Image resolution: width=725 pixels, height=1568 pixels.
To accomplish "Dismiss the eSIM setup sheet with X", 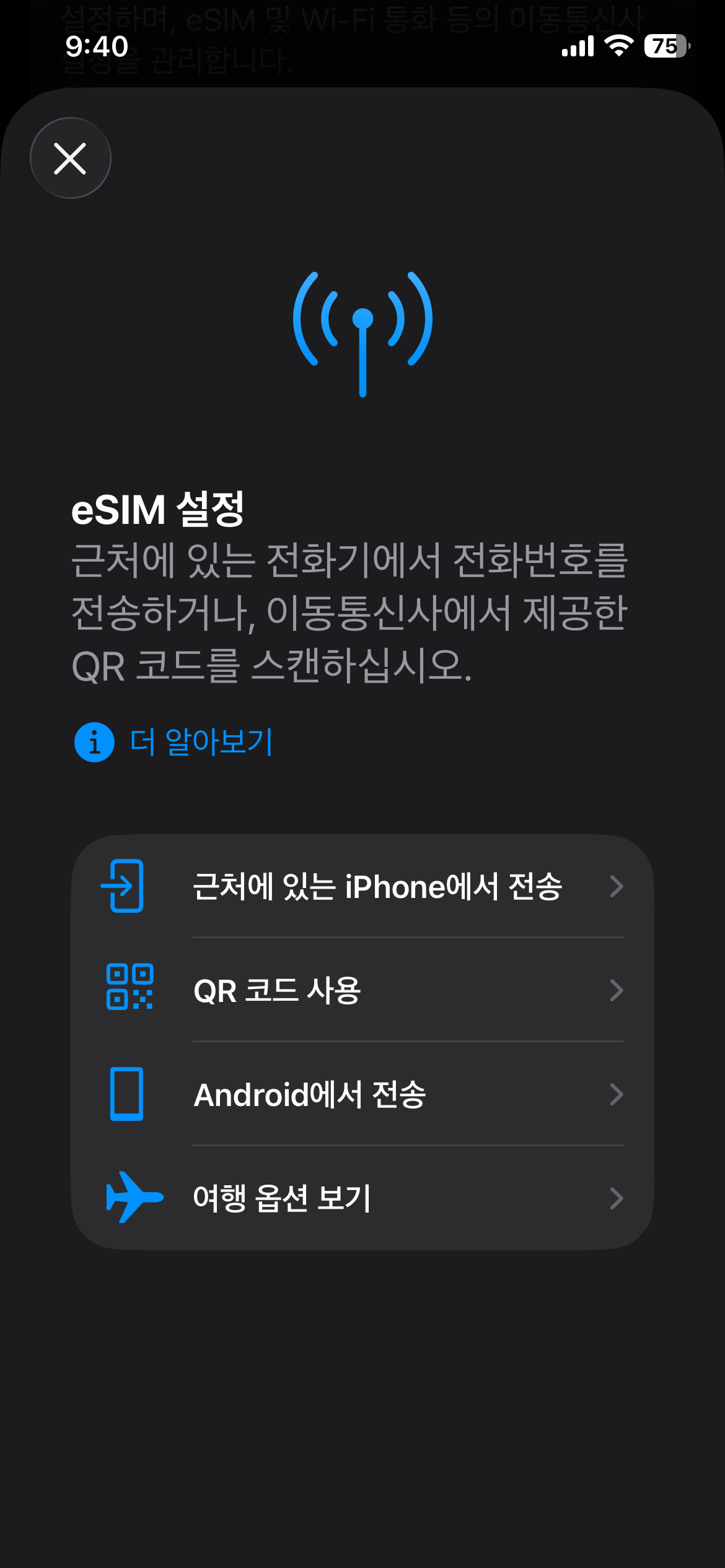I will click(71, 158).
